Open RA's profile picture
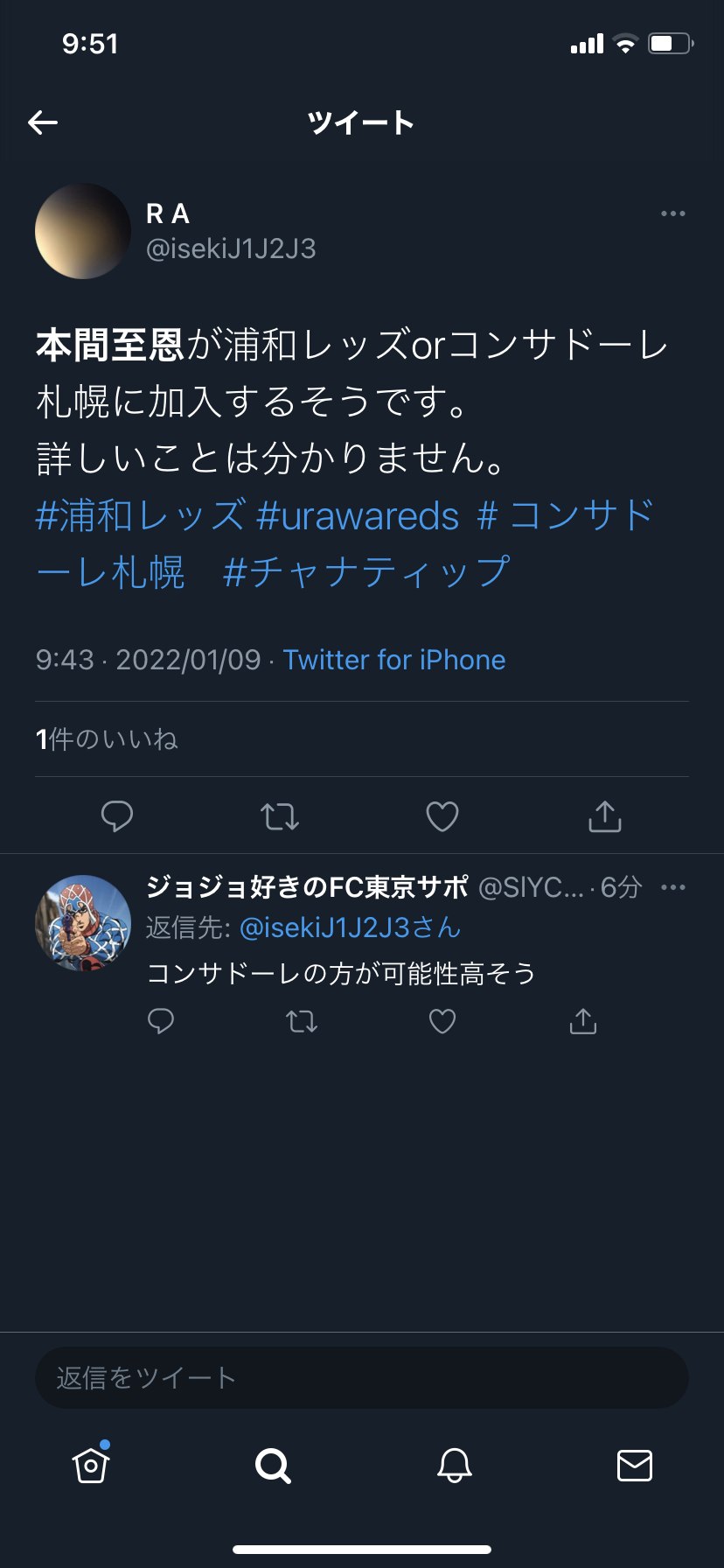Screen dimensions: 724x1568 click(x=83, y=231)
